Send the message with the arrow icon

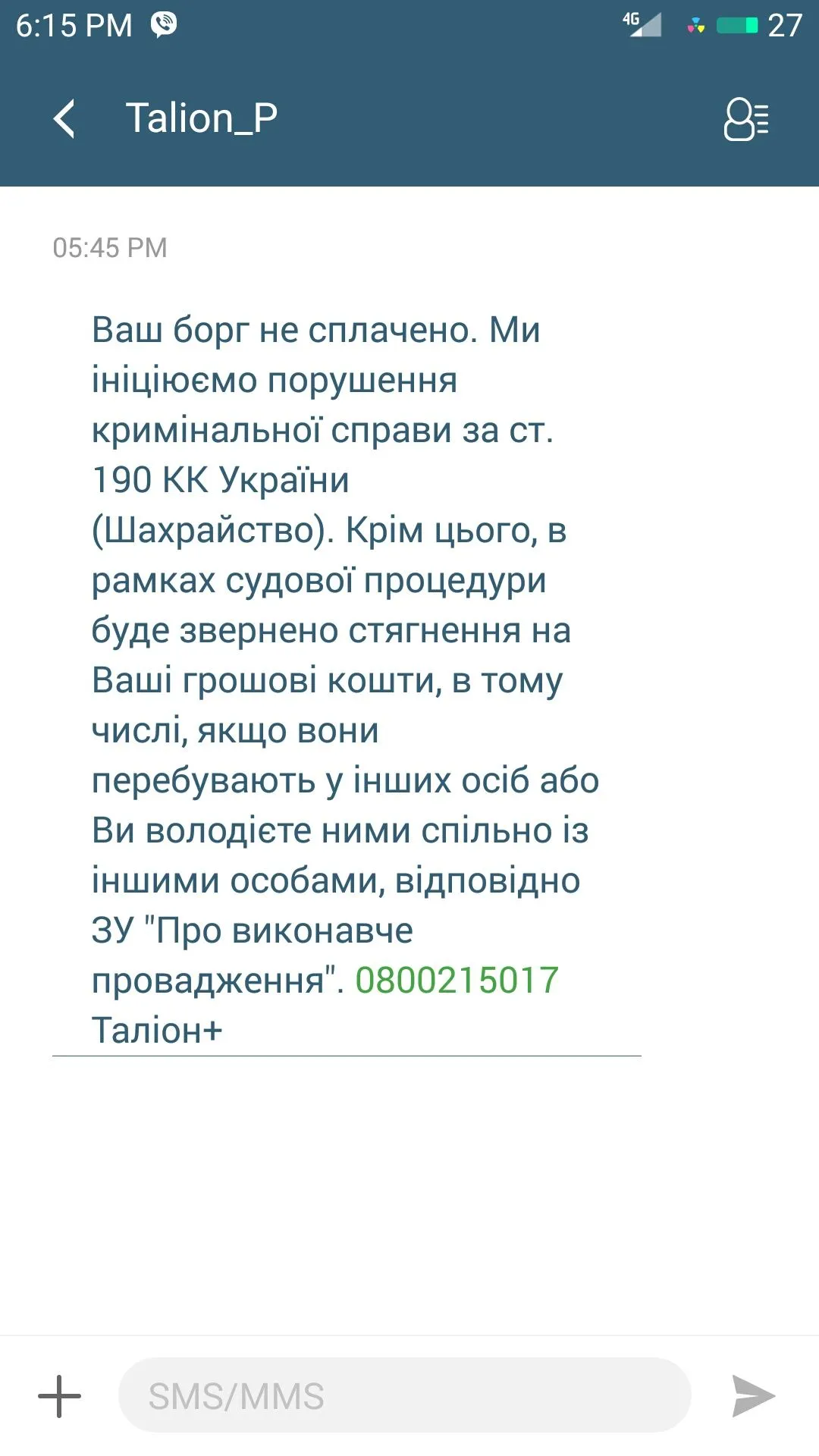pyautogui.click(x=752, y=1396)
